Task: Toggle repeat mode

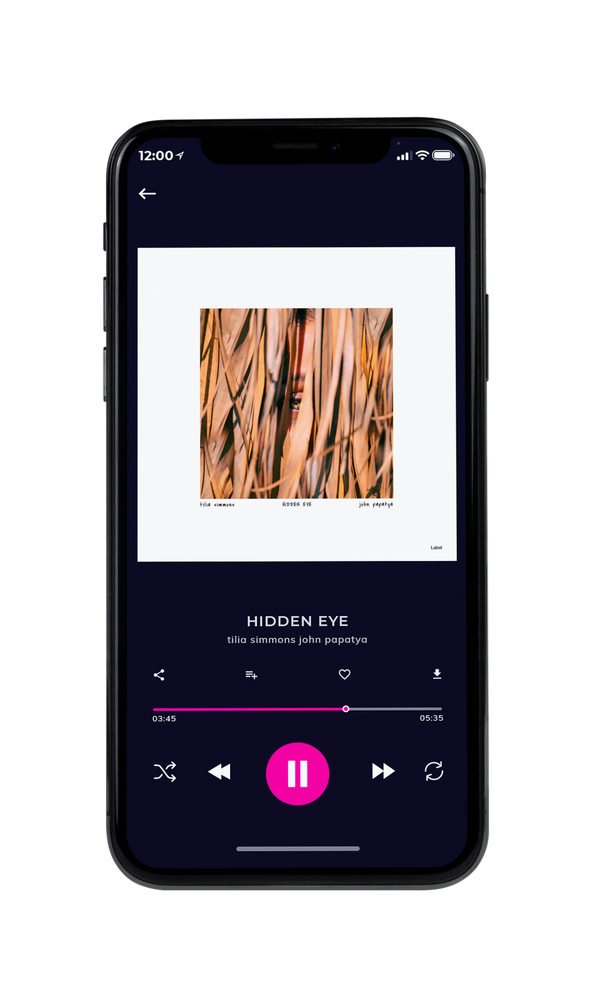Action: tap(434, 771)
